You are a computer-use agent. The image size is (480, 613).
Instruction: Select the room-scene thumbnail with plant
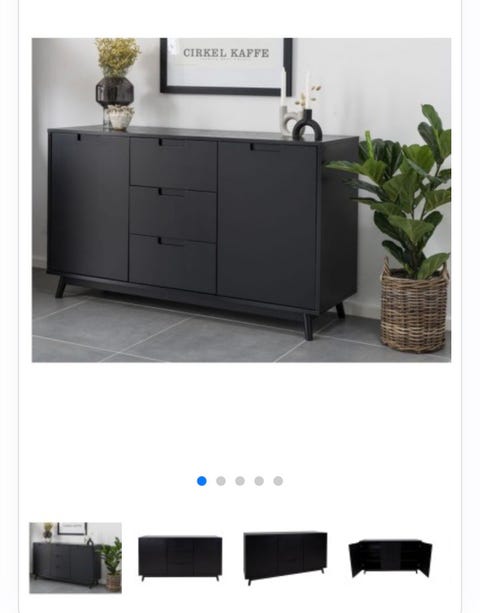75,558
